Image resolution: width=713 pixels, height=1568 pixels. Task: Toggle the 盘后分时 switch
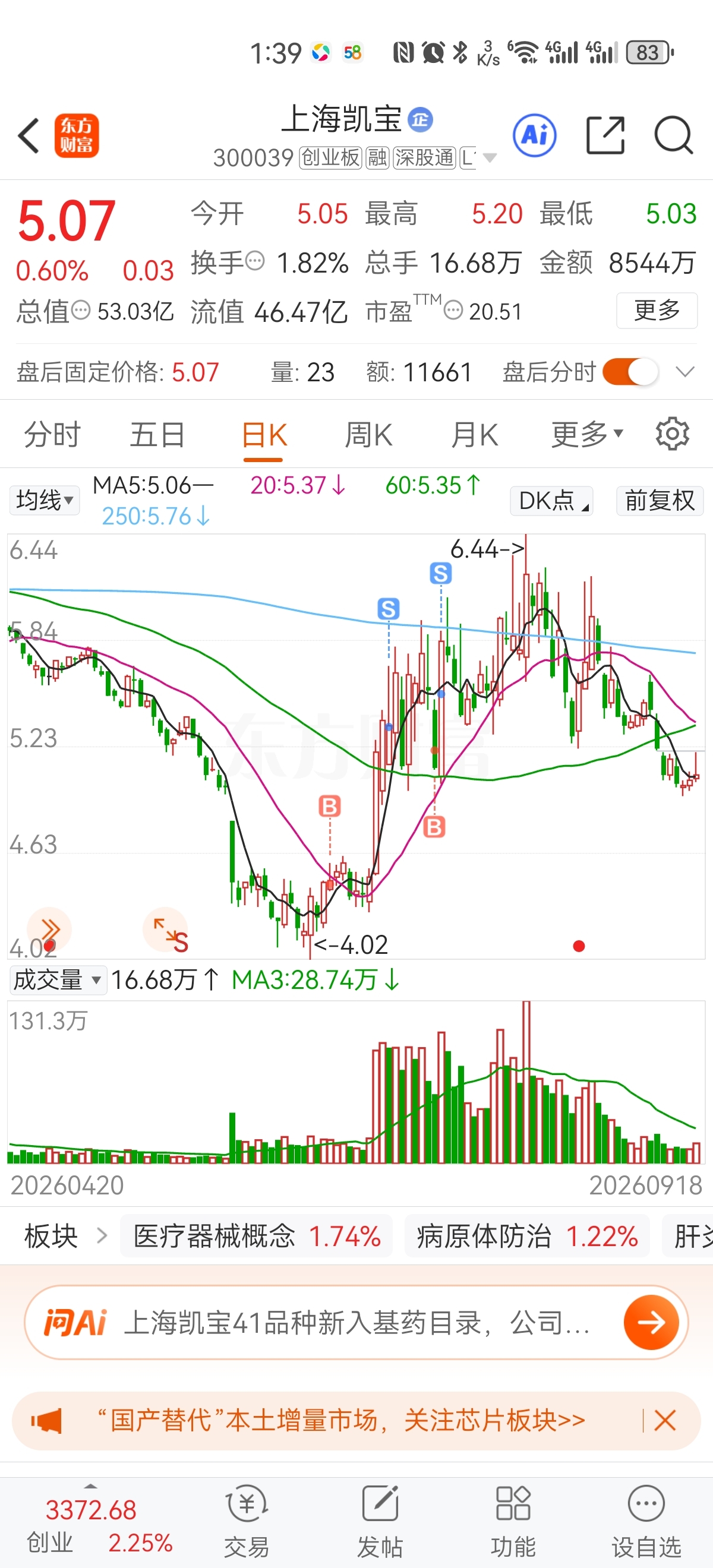630,372
